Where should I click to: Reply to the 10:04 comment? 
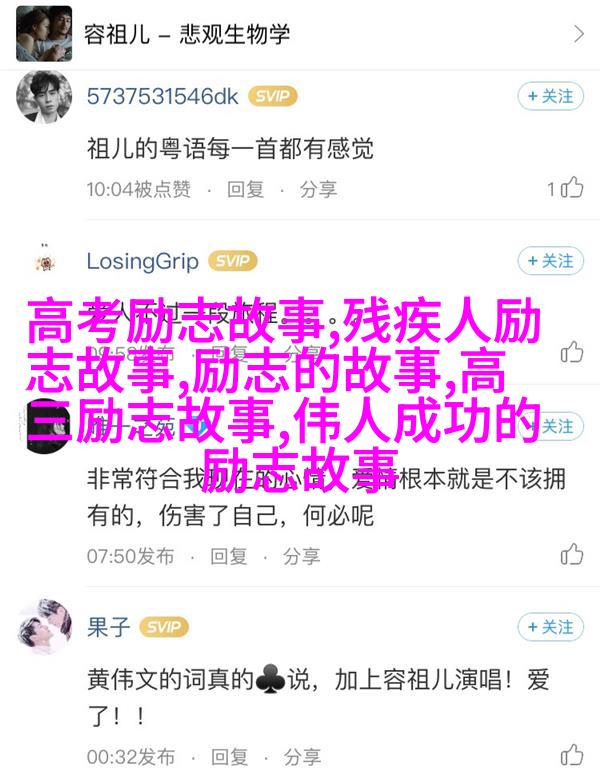tap(245, 188)
